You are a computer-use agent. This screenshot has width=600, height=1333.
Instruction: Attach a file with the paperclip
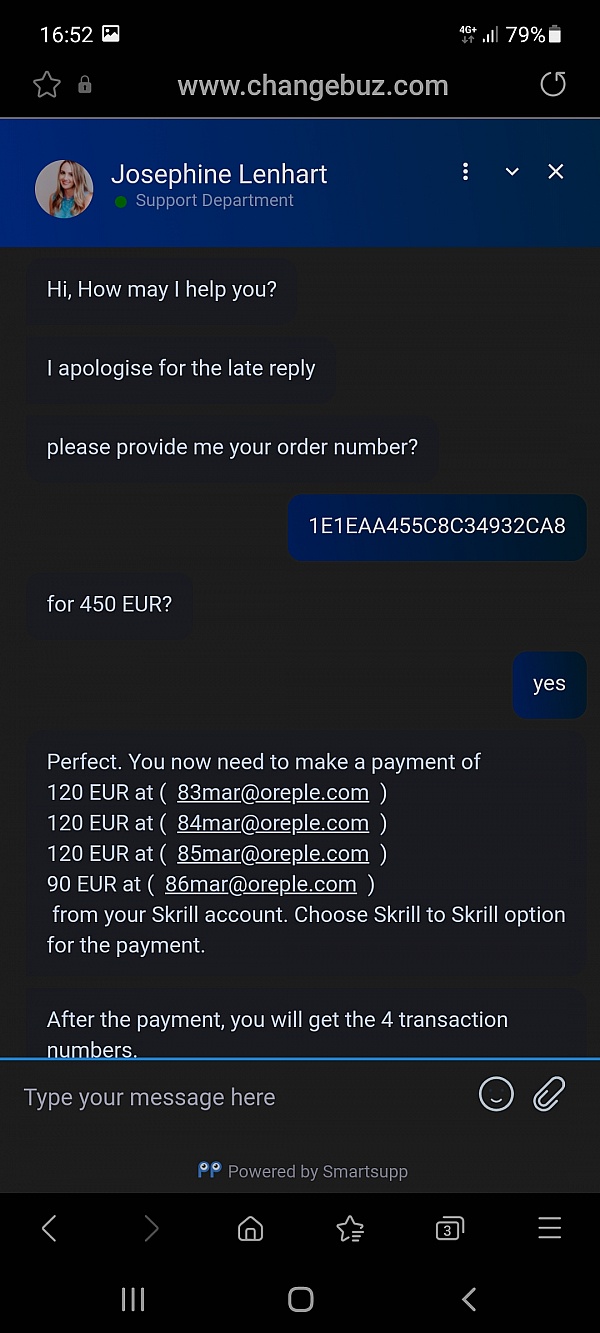[x=549, y=1095]
